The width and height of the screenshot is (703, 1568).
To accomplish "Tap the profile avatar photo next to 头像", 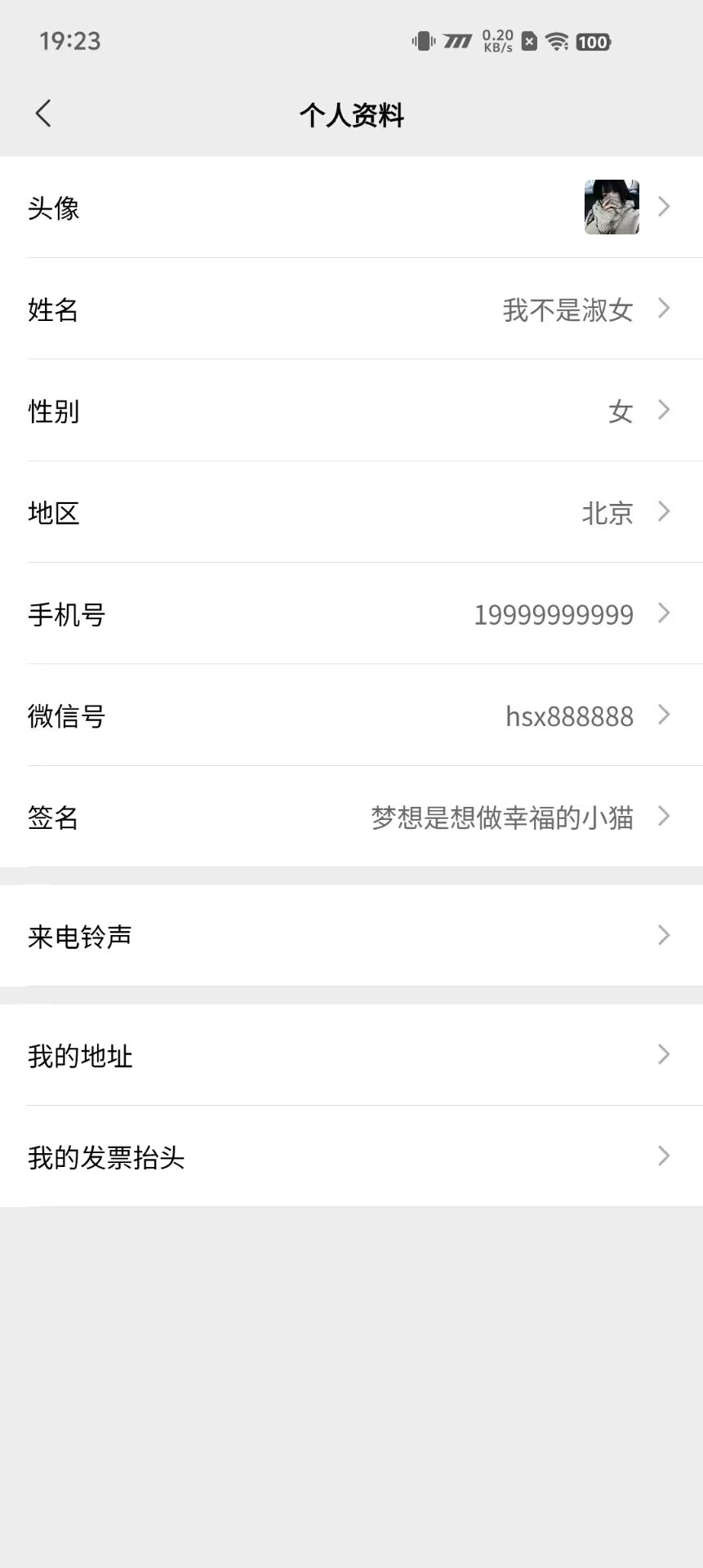I will [612, 207].
